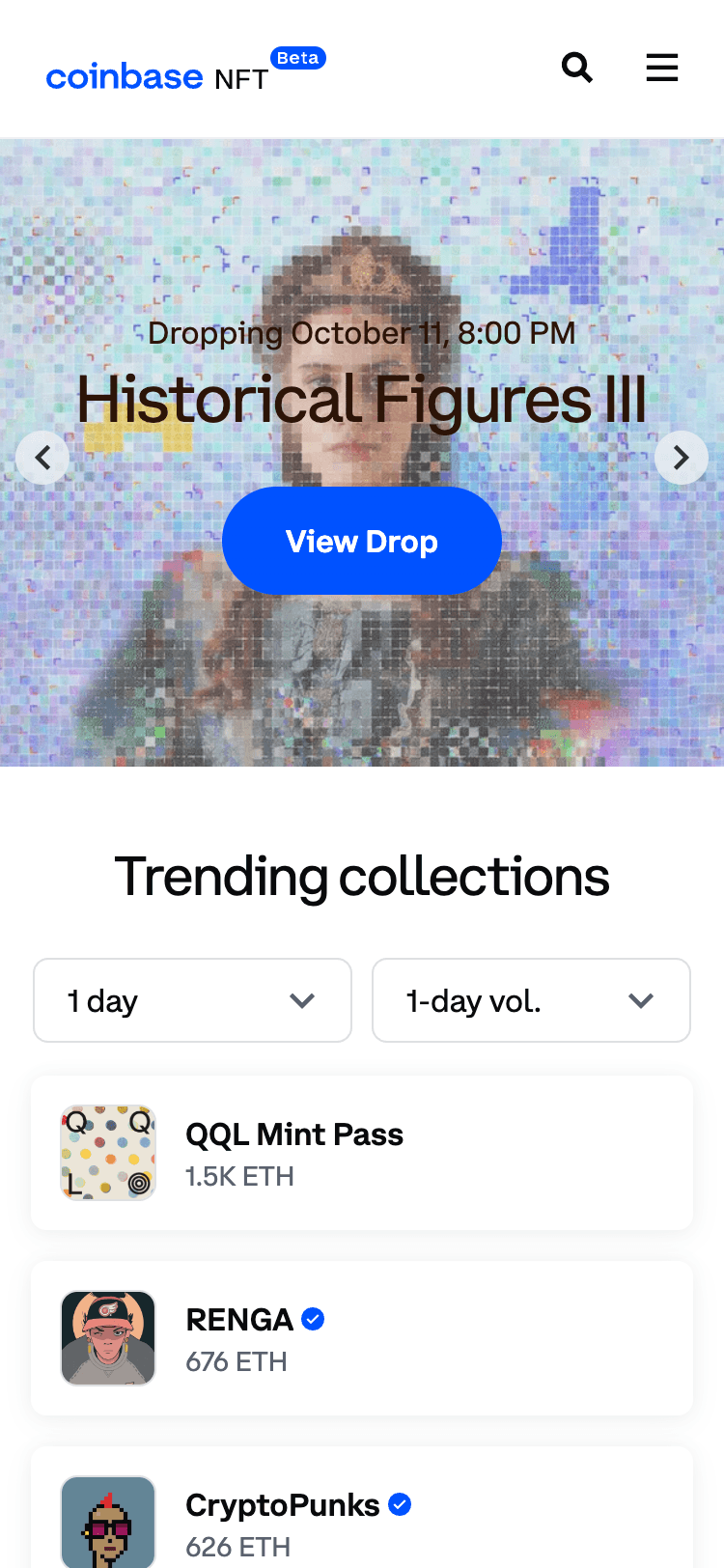Open the search icon
This screenshot has width=724, height=1568.
coord(576,68)
